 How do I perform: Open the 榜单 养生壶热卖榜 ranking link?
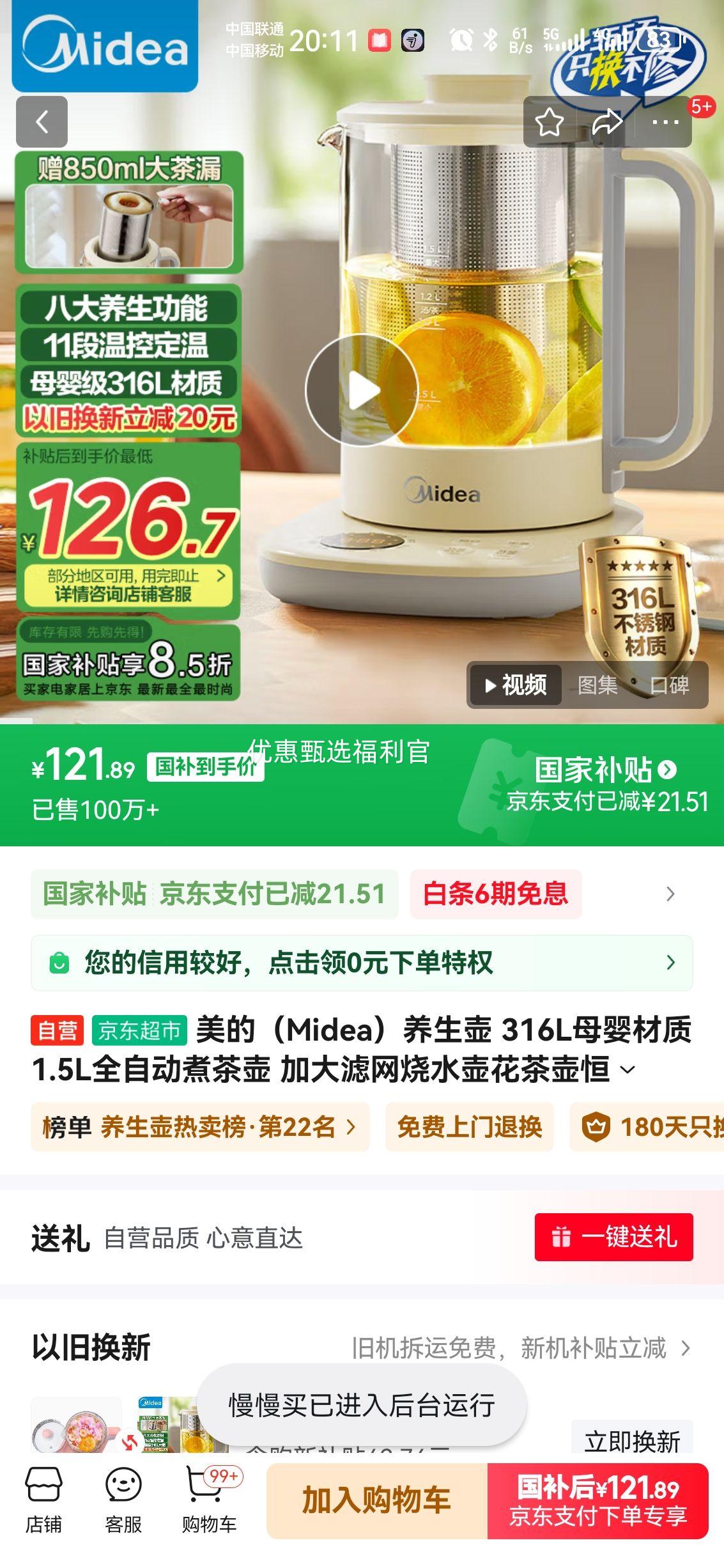click(190, 1128)
